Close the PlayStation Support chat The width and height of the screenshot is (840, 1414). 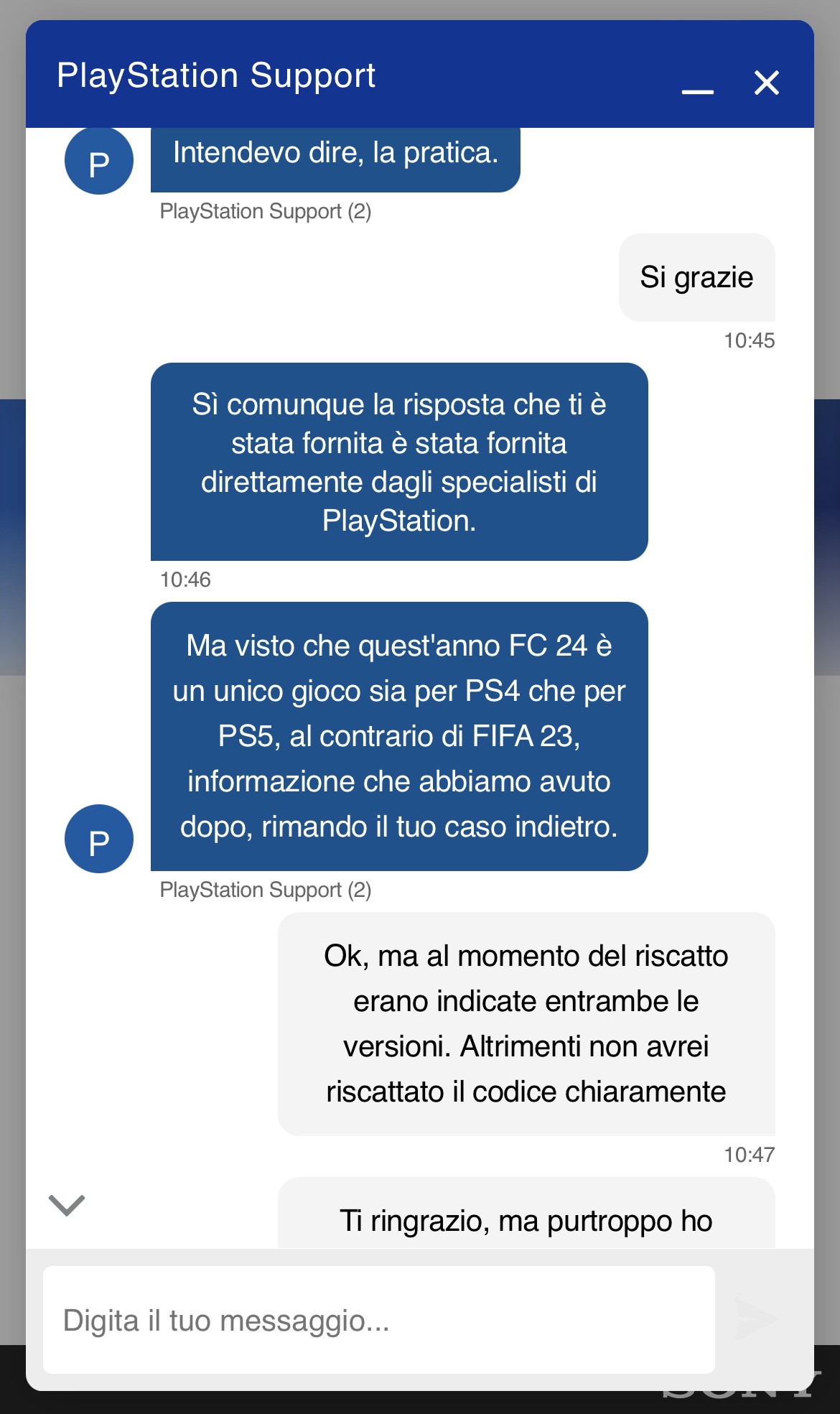(x=766, y=83)
